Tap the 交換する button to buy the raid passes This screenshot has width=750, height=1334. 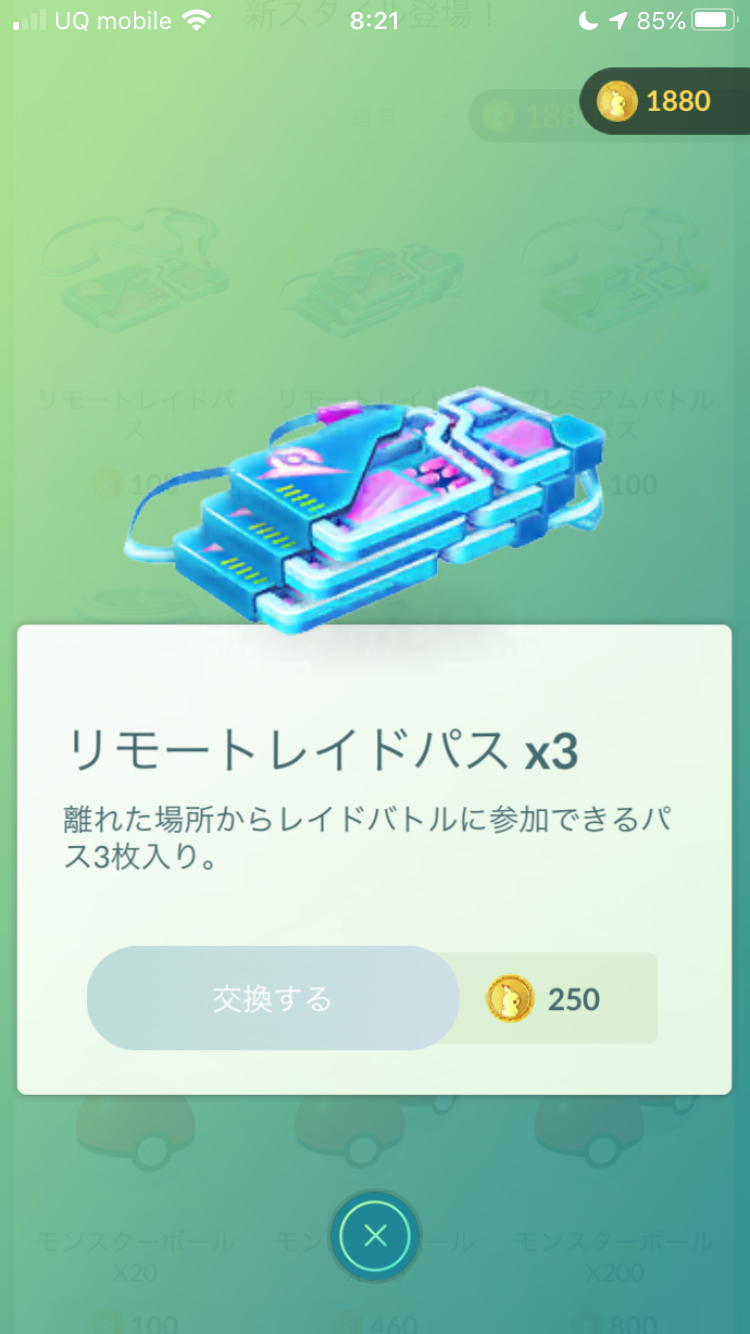pos(272,998)
